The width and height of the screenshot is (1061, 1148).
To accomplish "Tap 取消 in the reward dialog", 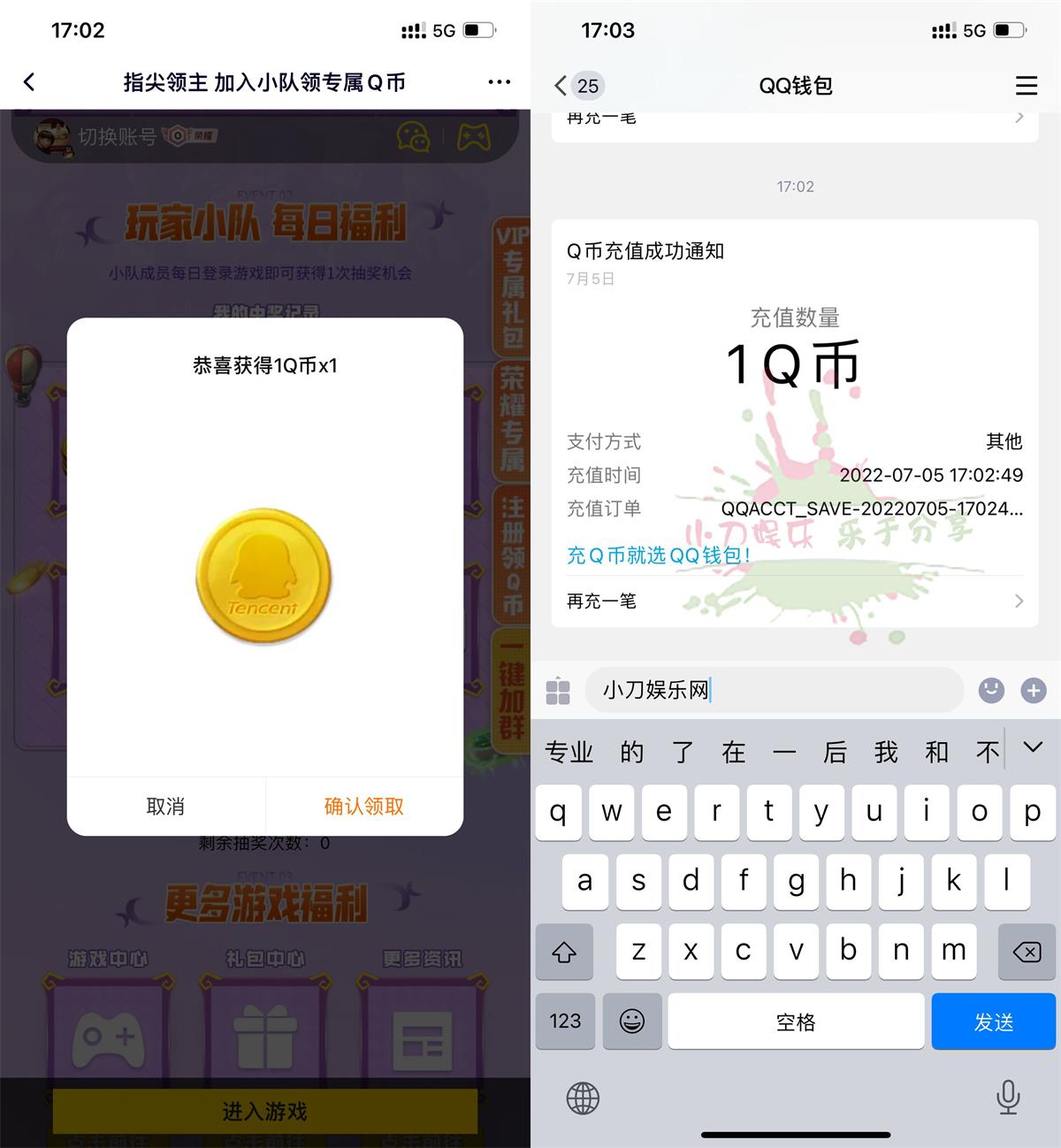I will click(165, 806).
